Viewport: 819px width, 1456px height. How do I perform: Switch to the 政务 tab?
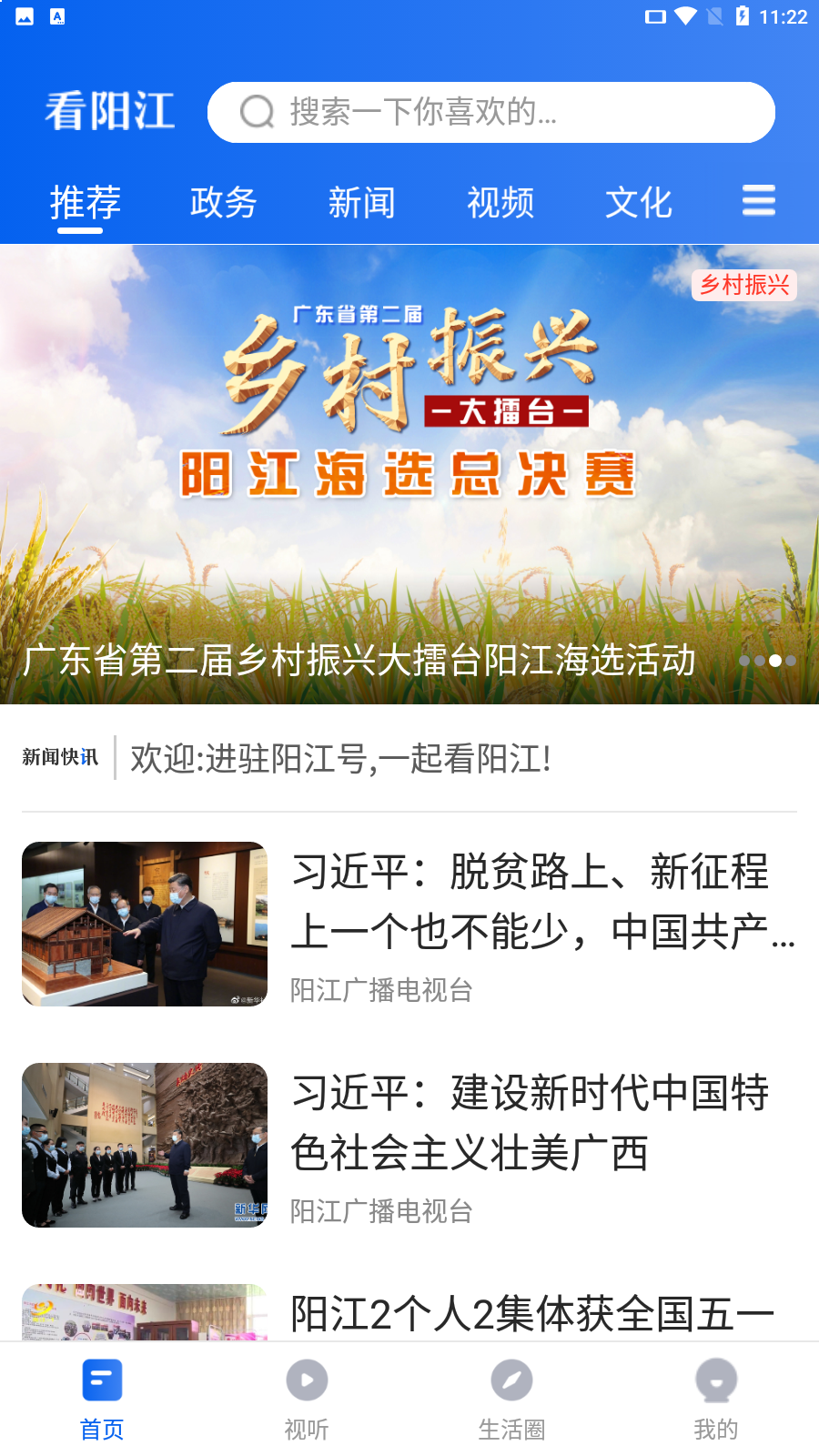click(x=224, y=202)
